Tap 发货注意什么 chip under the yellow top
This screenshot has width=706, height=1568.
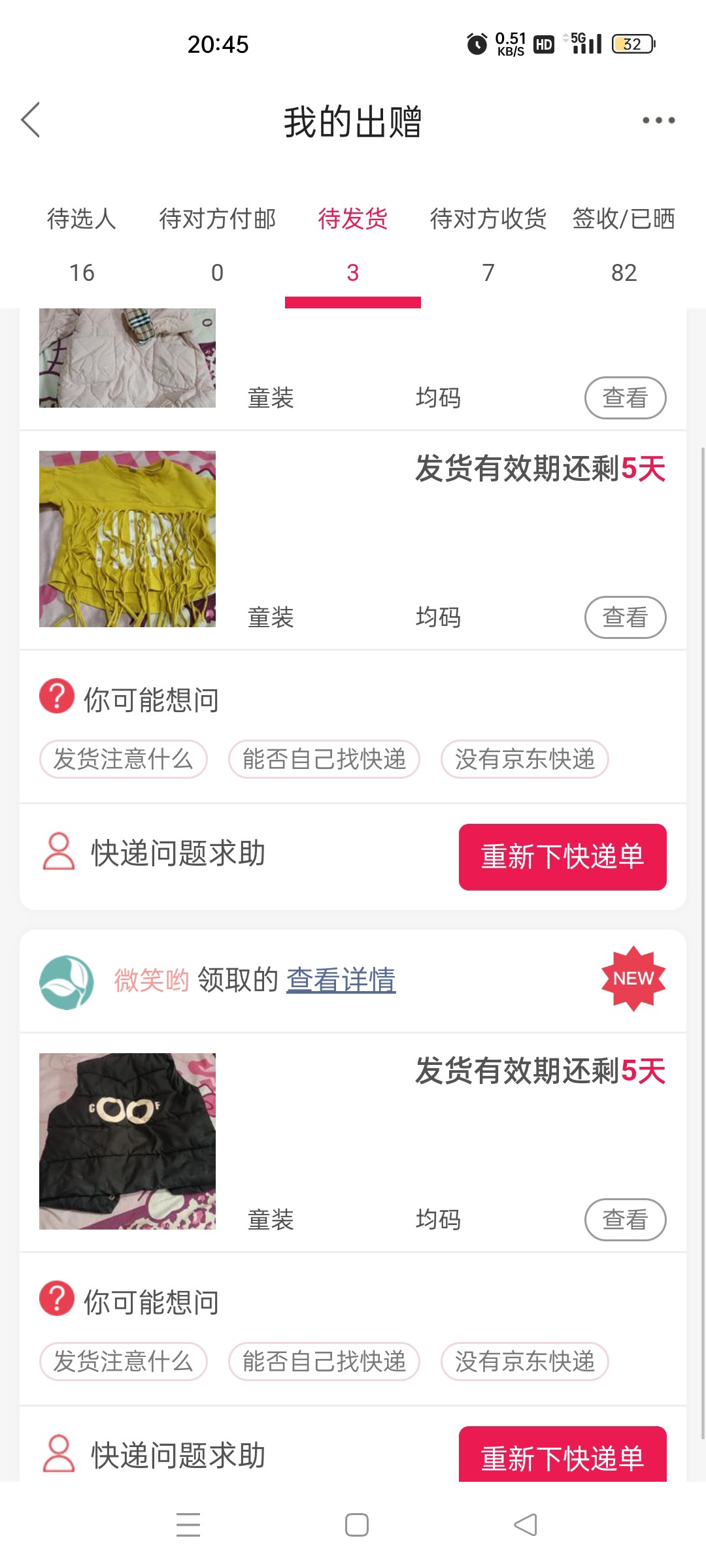click(x=124, y=759)
